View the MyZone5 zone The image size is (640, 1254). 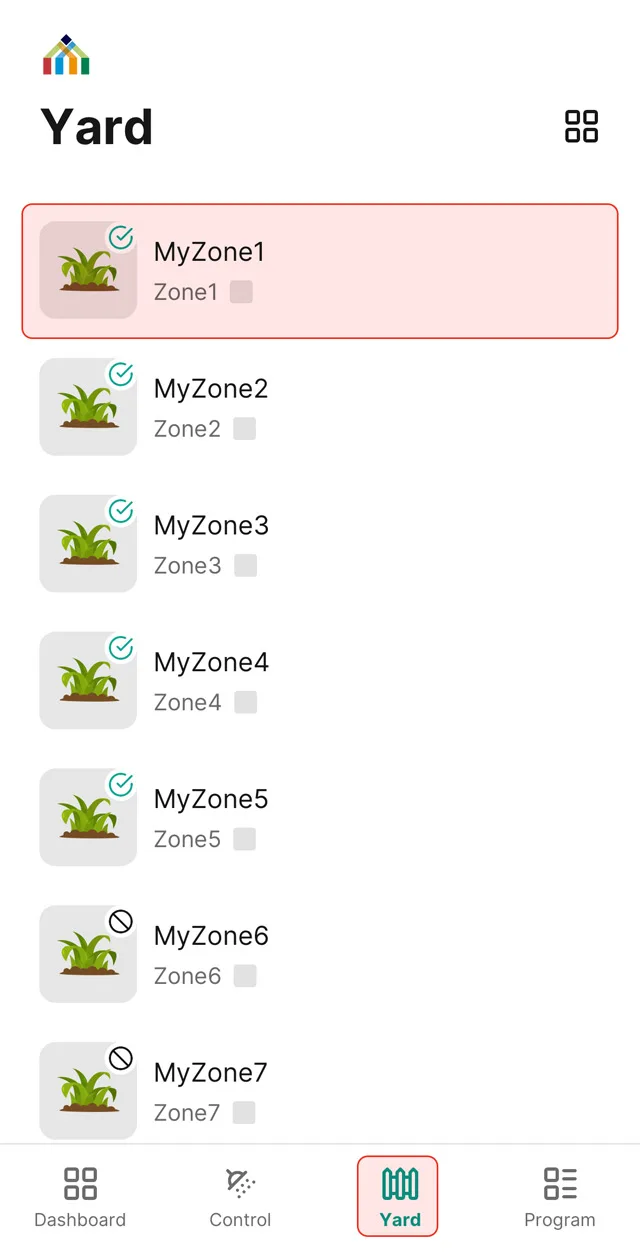coord(320,819)
